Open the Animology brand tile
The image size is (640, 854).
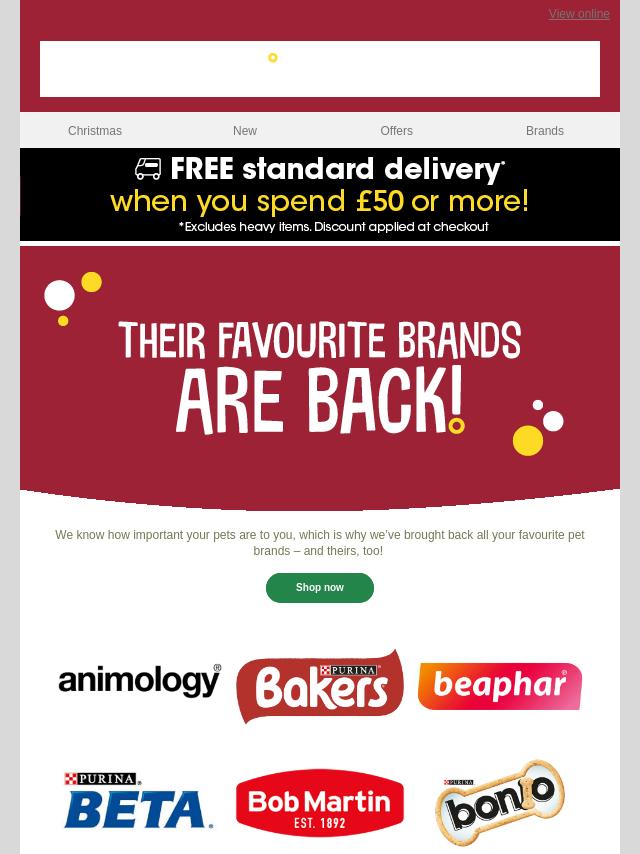[140, 682]
